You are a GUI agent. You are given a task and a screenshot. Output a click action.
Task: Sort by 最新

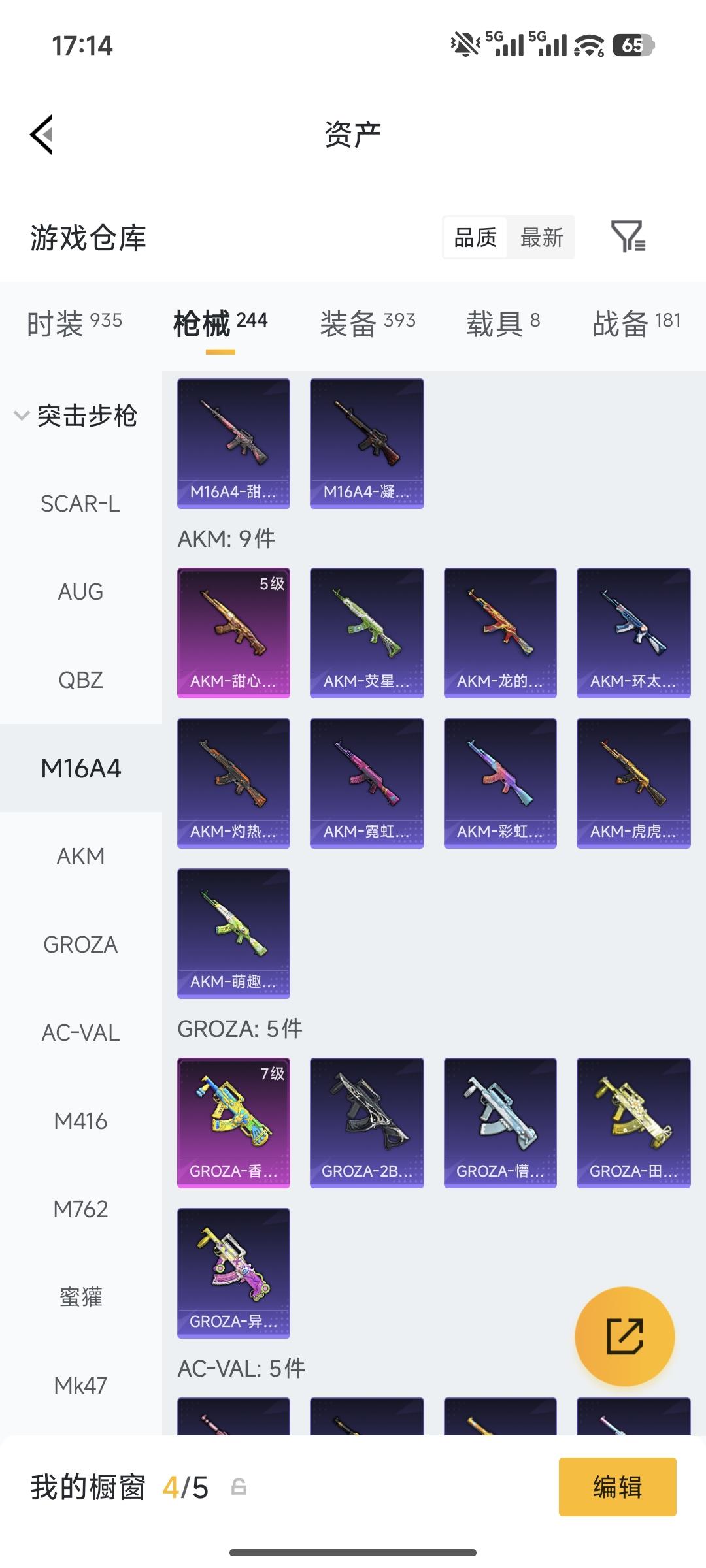click(541, 237)
